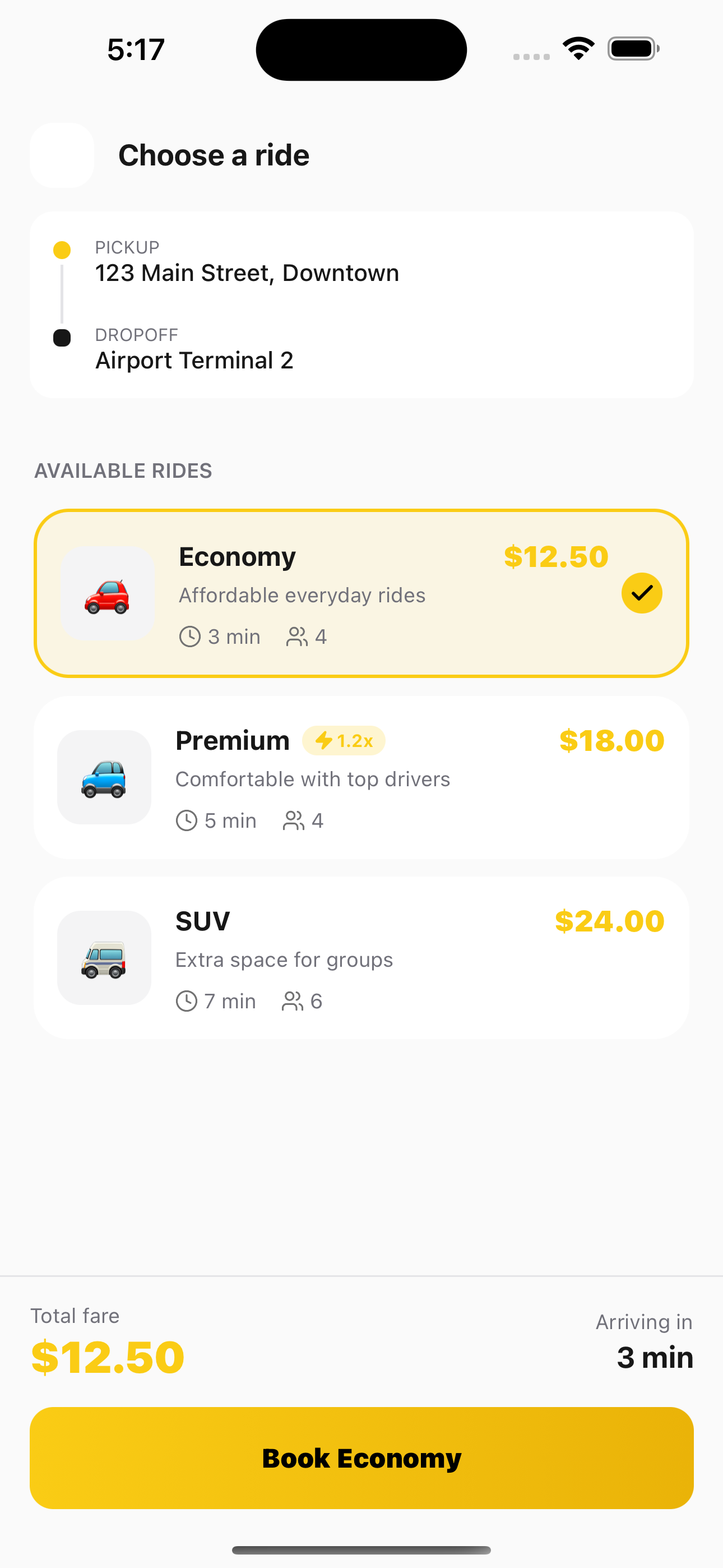Expand the dropoff Airport Terminal 2 entry

coord(194,359)
